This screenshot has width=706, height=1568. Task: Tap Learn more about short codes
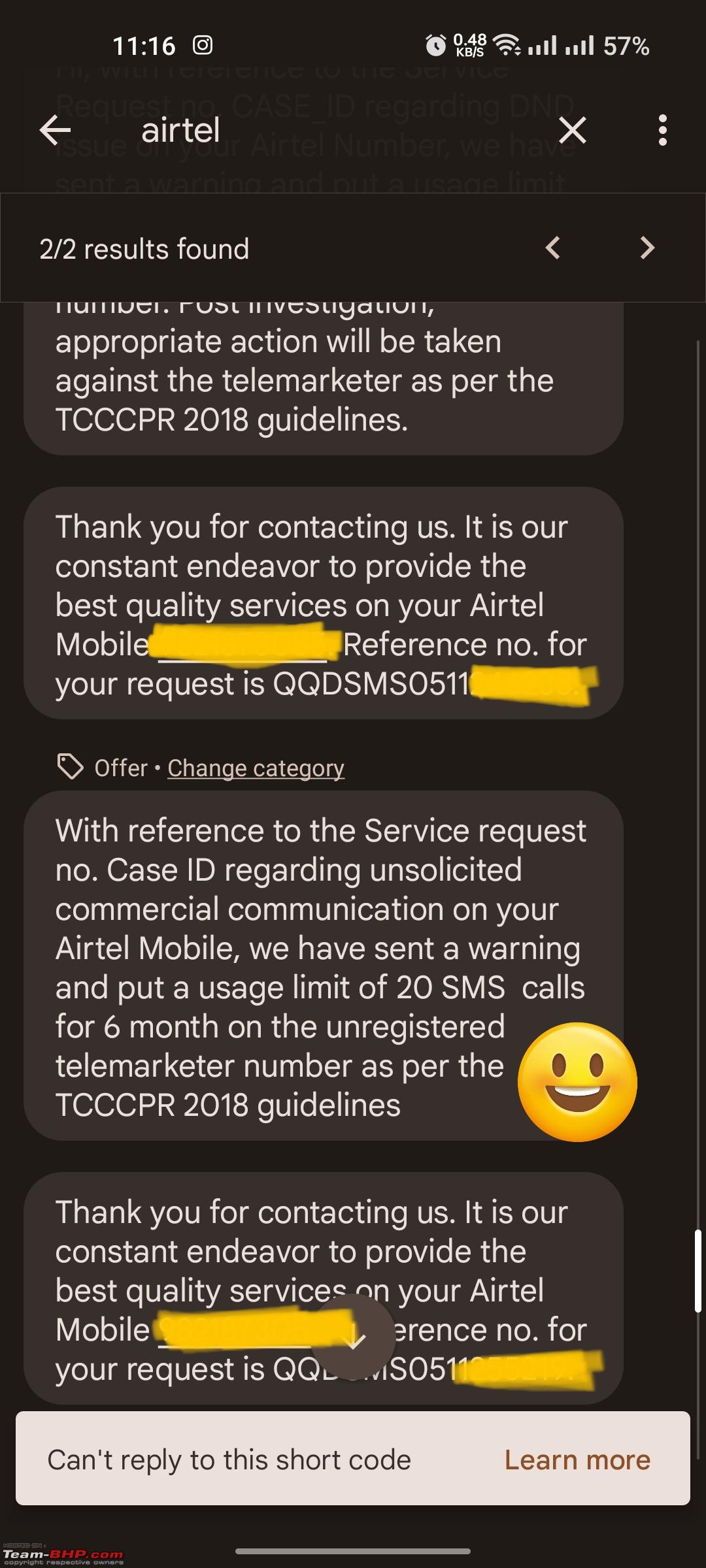577,1460
